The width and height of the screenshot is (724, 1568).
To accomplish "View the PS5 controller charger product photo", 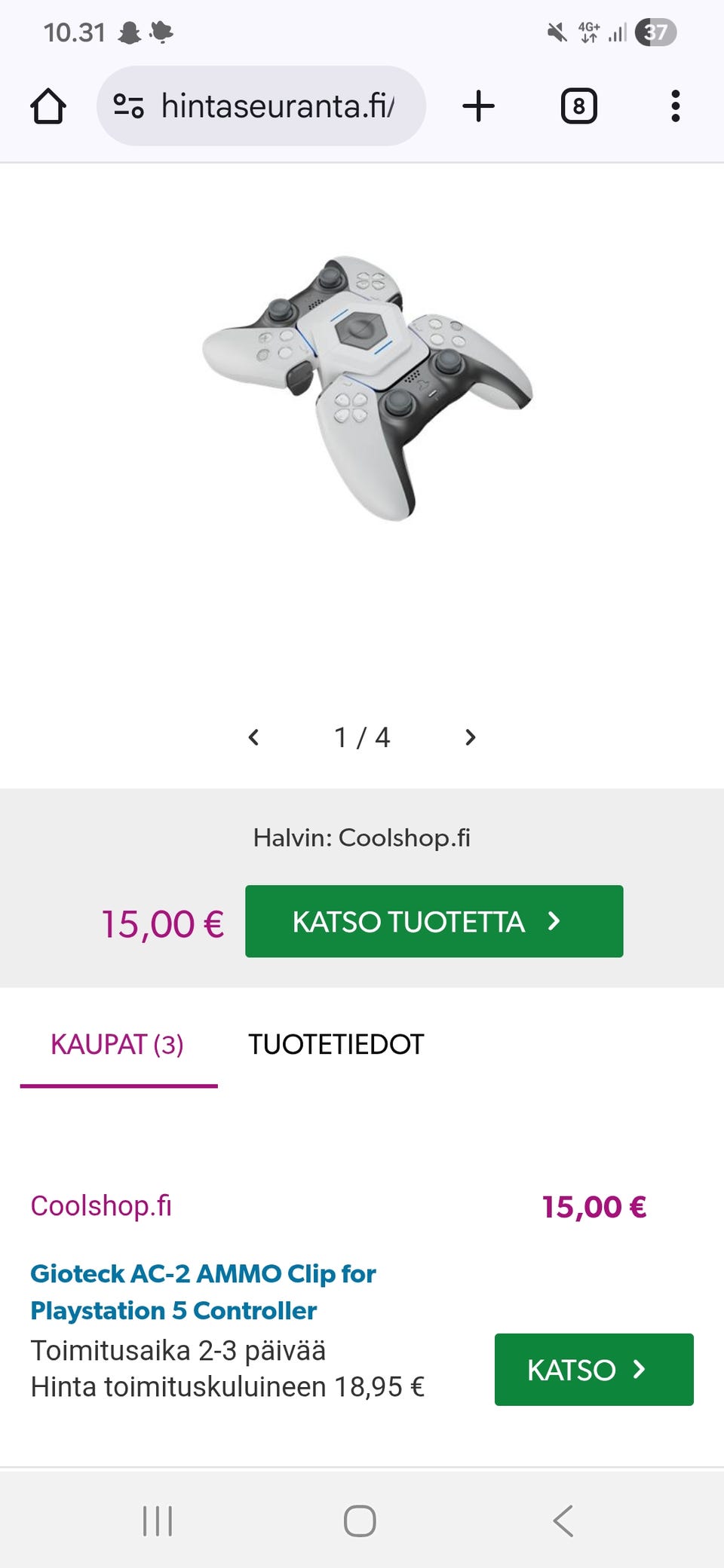I will pos(362,384).
